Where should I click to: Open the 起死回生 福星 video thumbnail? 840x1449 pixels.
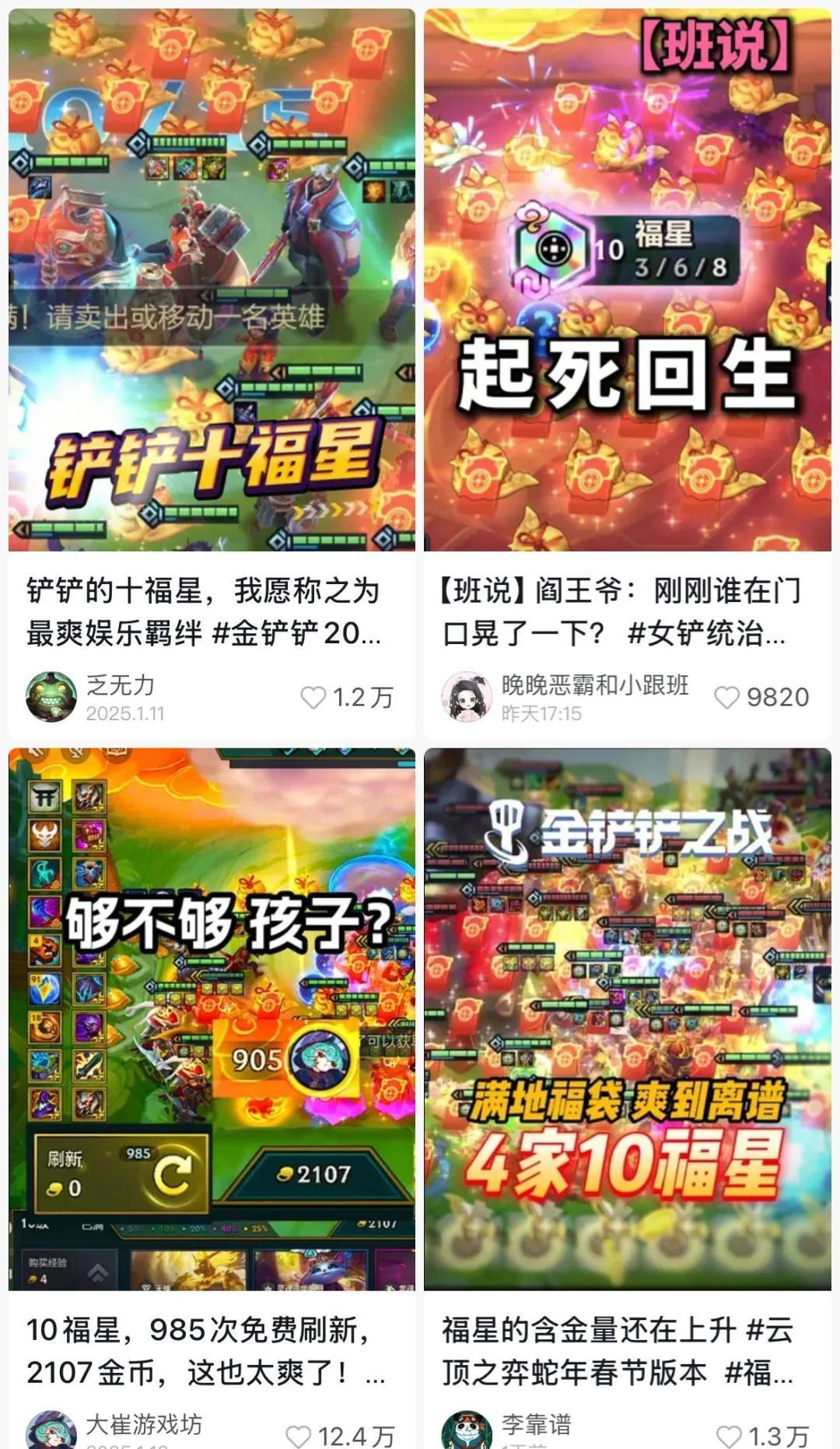point(627,280)
